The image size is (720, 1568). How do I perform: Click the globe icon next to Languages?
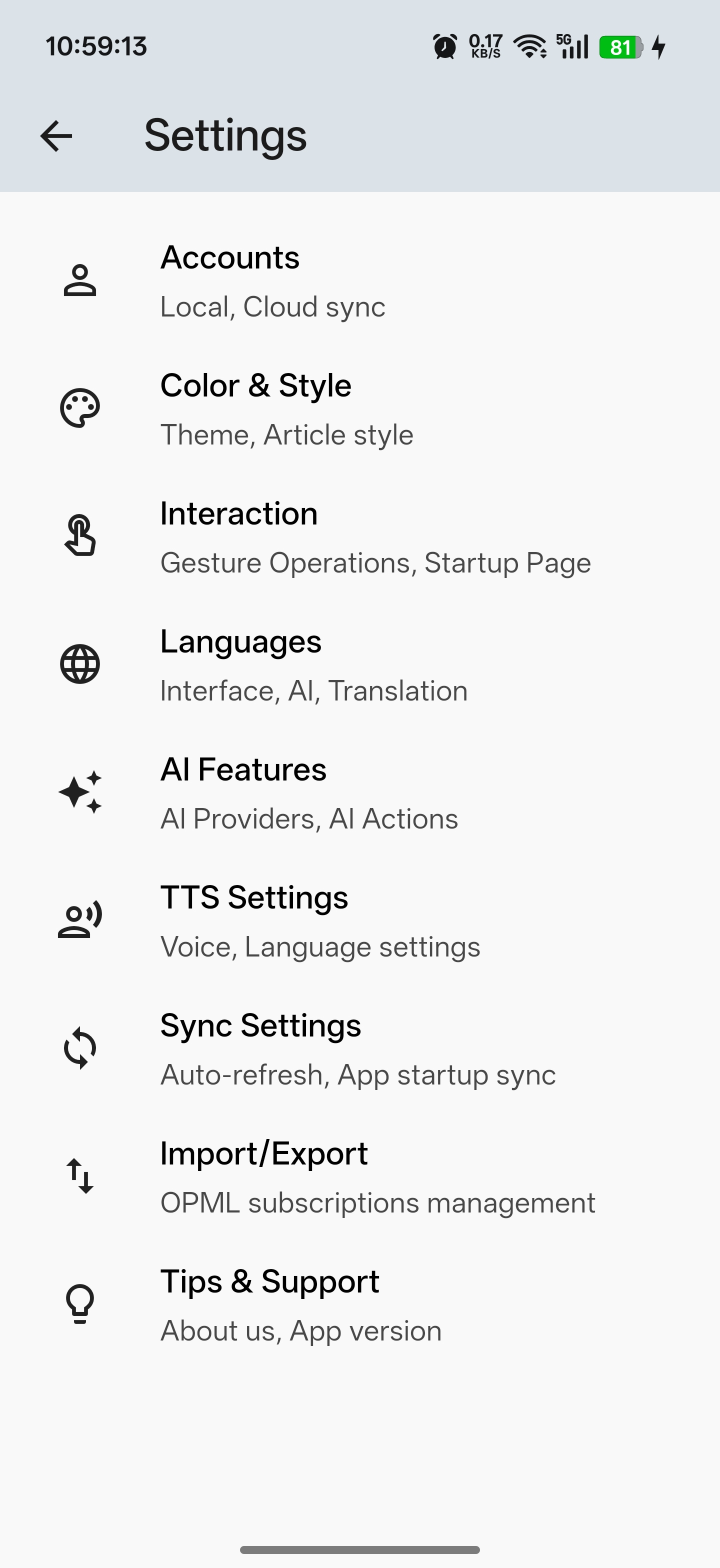[79, 664]
